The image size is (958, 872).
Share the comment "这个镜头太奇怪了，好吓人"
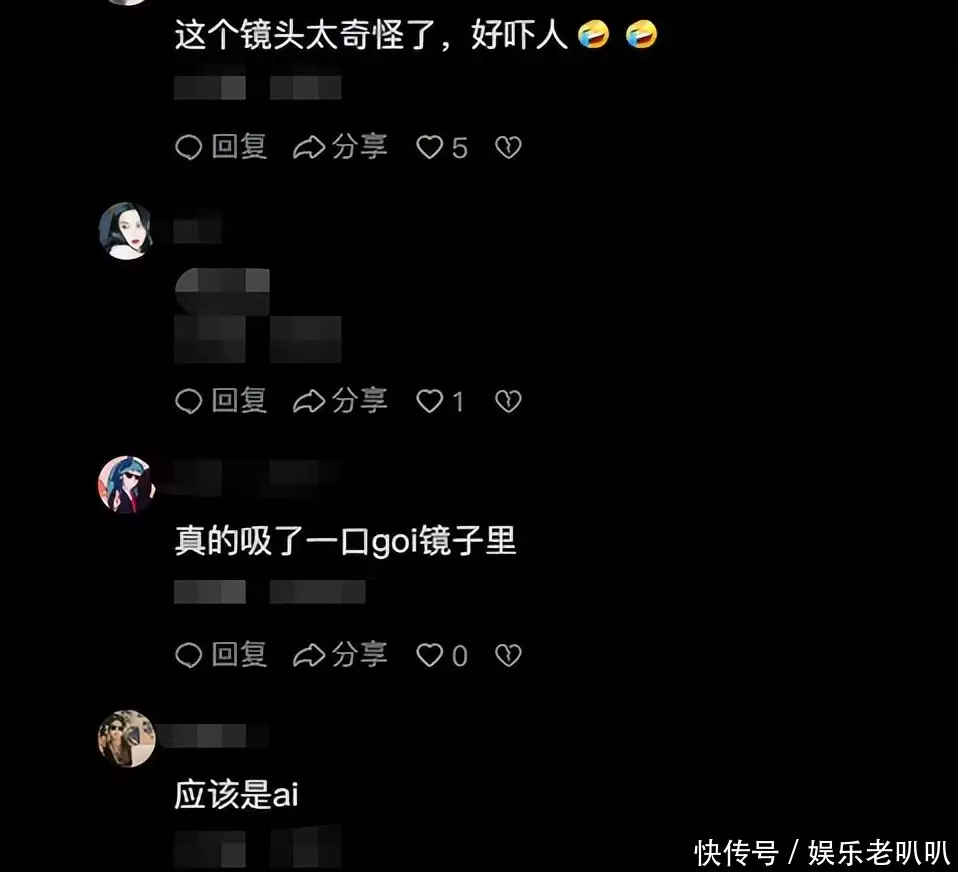tap(340, 148)
